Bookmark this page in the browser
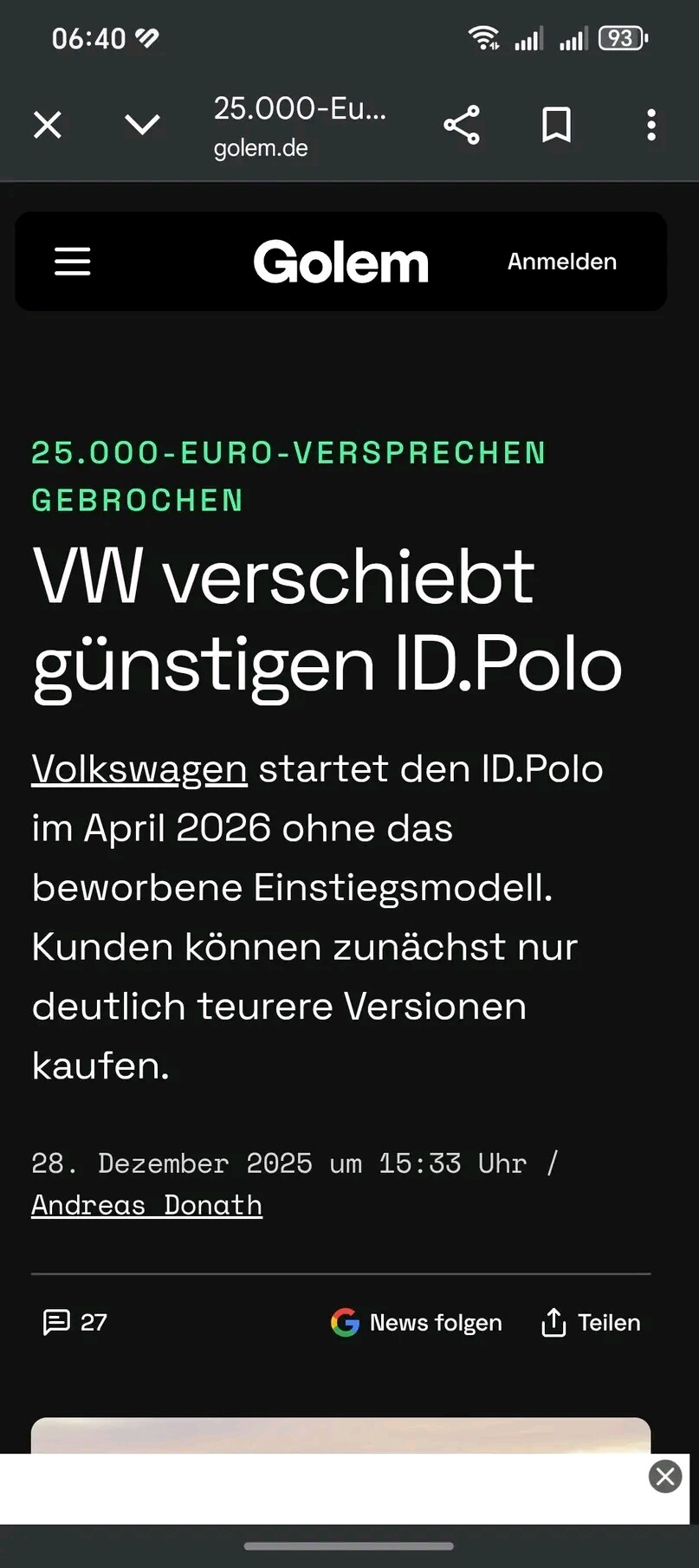Viewport: 699px width, 1568px height. (556, 125)
